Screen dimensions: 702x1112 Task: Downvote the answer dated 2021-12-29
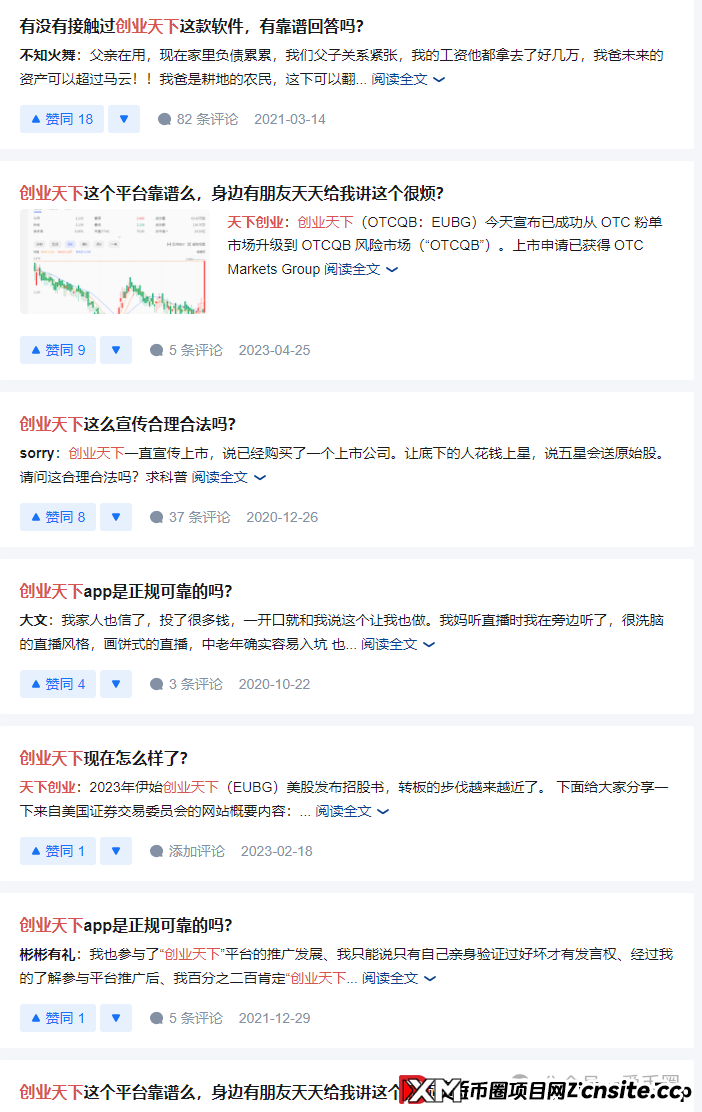tap(116, 1018)
